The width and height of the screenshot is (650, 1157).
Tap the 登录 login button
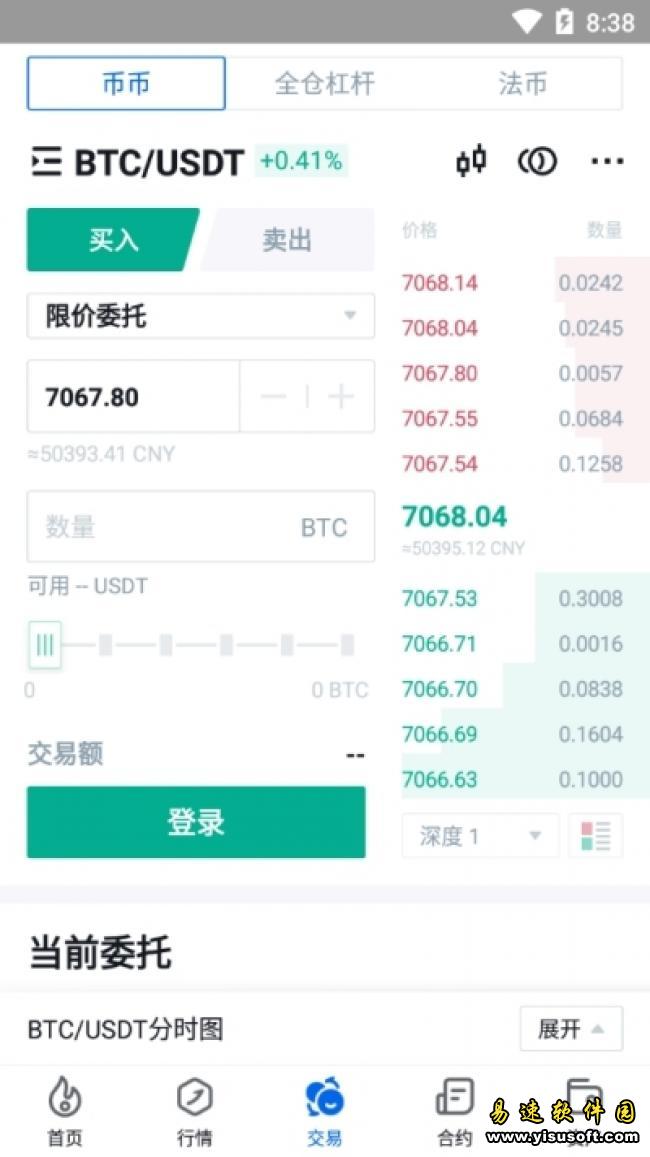(196, 823)
